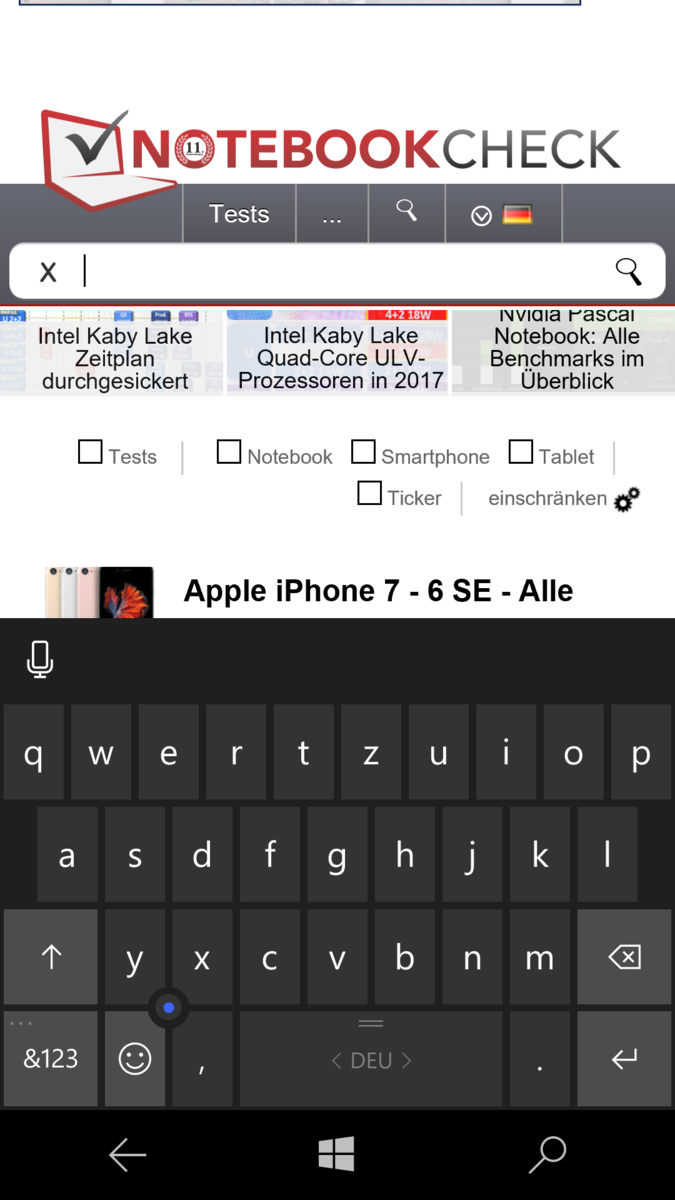
Task: Open the three-dots menu item
Action: (x=332, y=213)
